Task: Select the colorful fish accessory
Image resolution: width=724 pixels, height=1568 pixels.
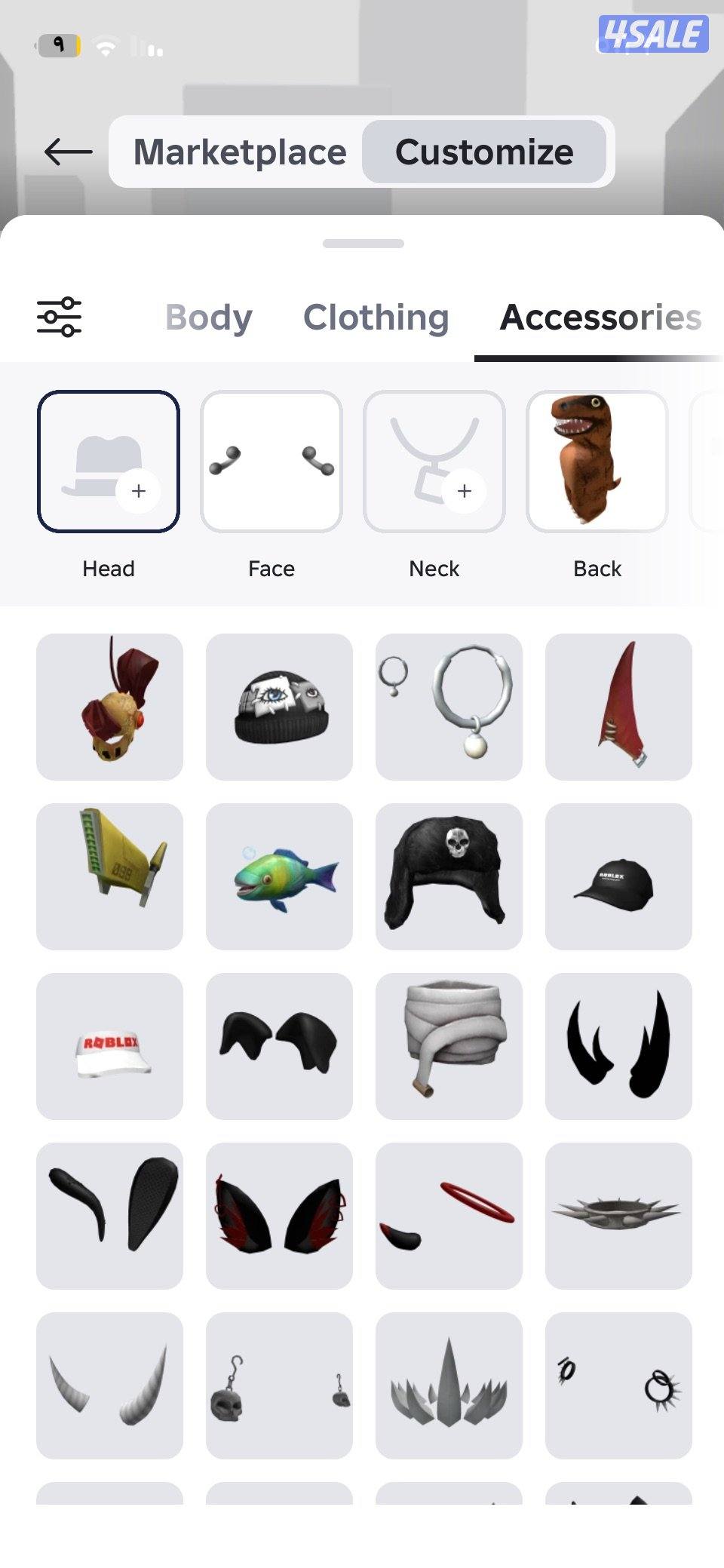Action: coord(279,876)
